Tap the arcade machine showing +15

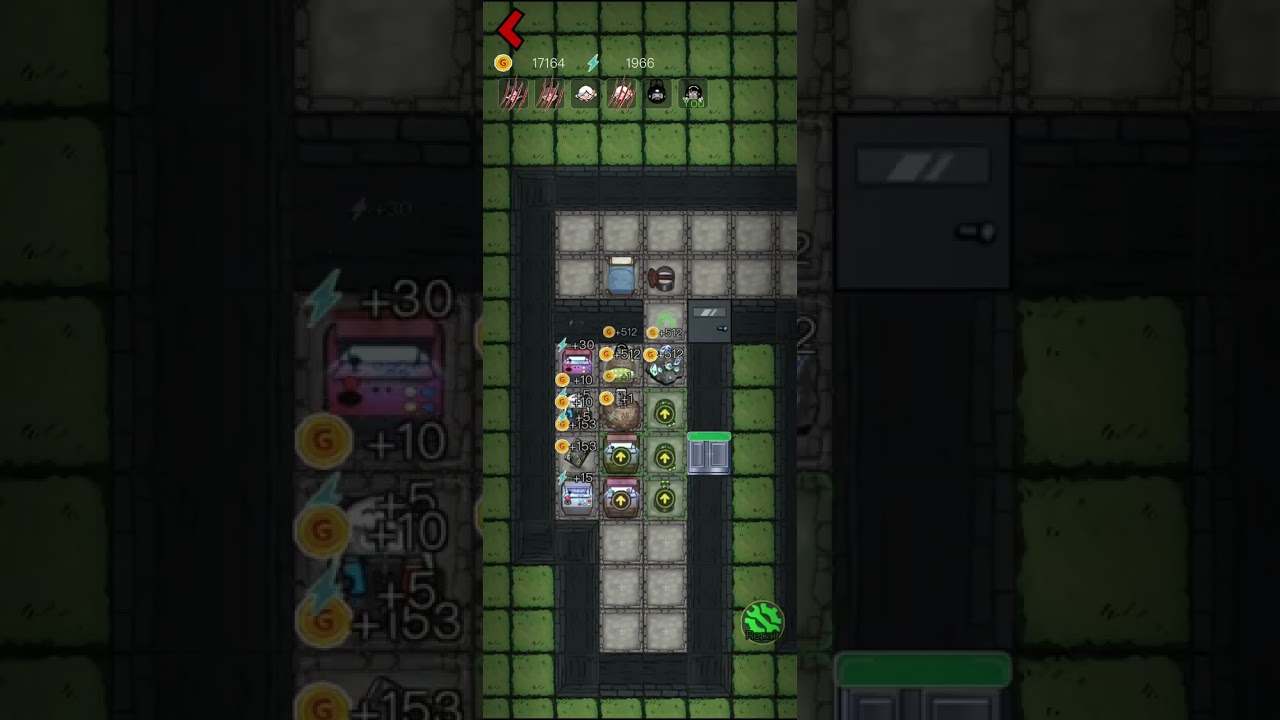pos(577,498)
